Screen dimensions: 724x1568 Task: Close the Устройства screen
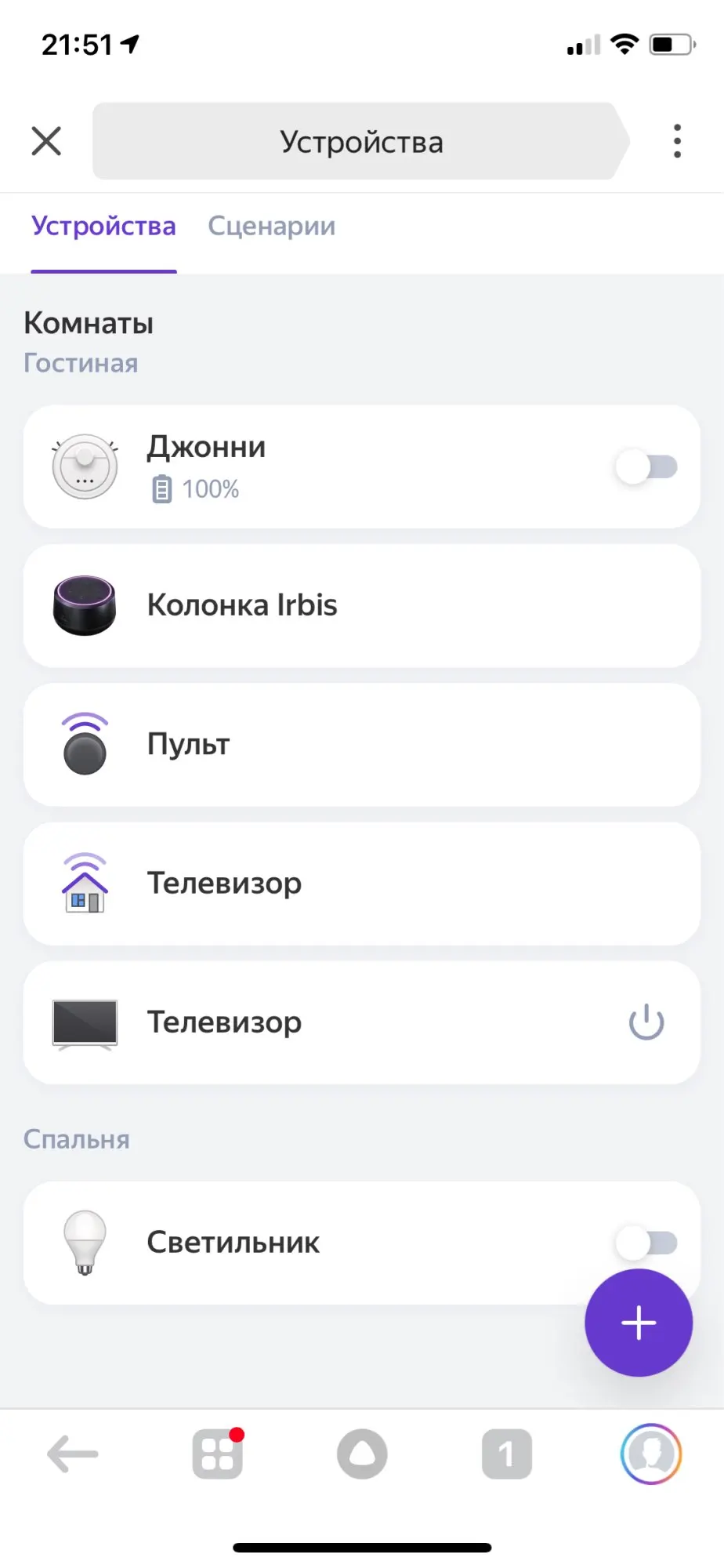(x=46, y=142)
